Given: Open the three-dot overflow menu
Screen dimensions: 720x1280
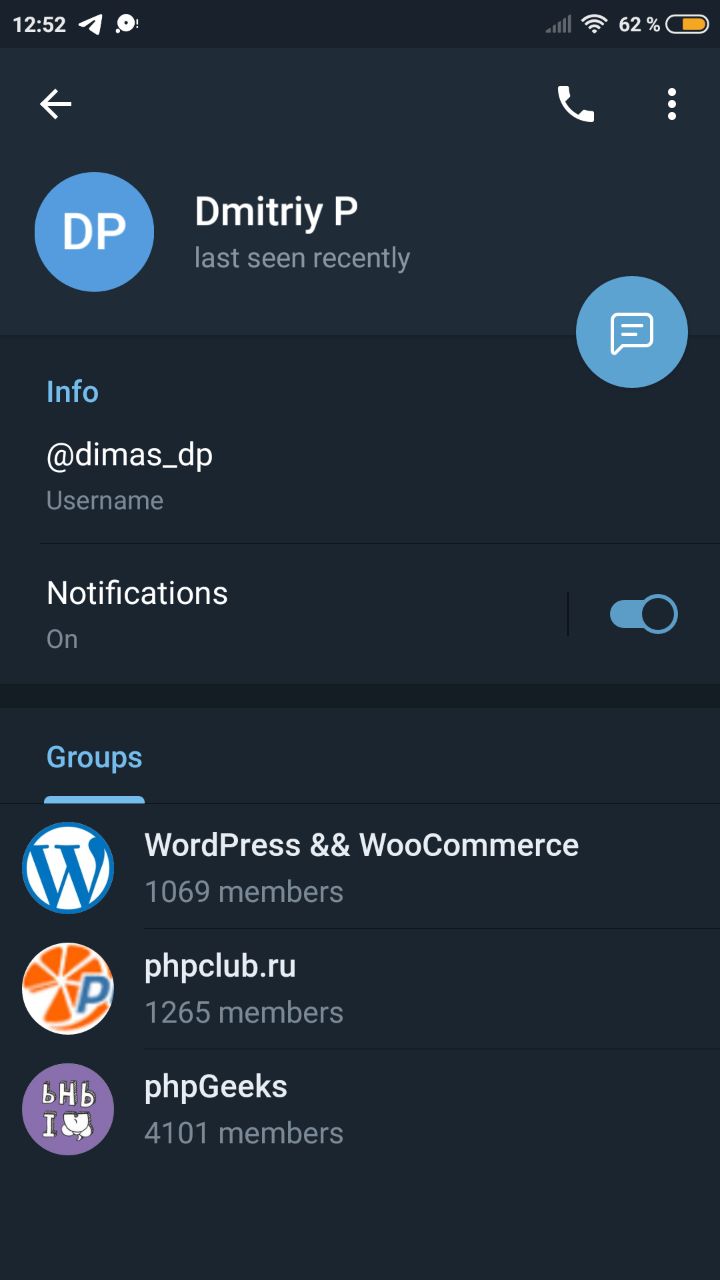Looking at the screenshot, I should pyautogui.click(x=672, y=104).
